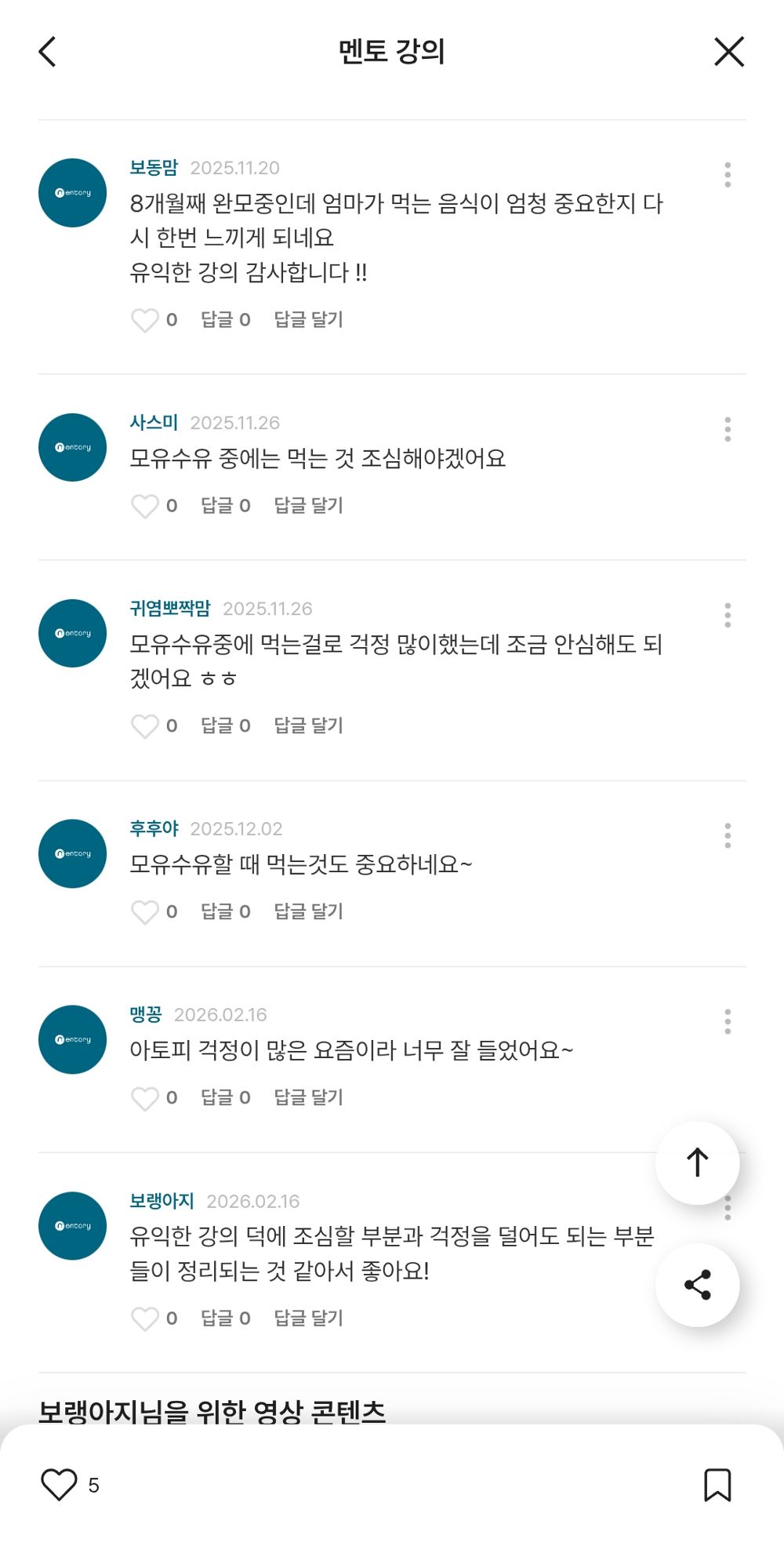Click 답글 달기 under 후후야's comment
Screen dimensions: 784x1546
tap(309, 912)
